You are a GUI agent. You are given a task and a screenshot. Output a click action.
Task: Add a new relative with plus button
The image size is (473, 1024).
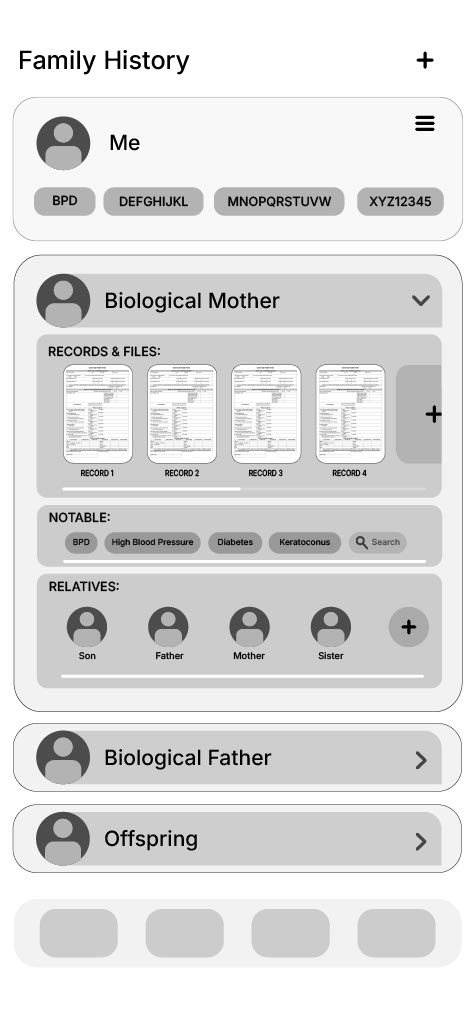(x=408, y=627)
